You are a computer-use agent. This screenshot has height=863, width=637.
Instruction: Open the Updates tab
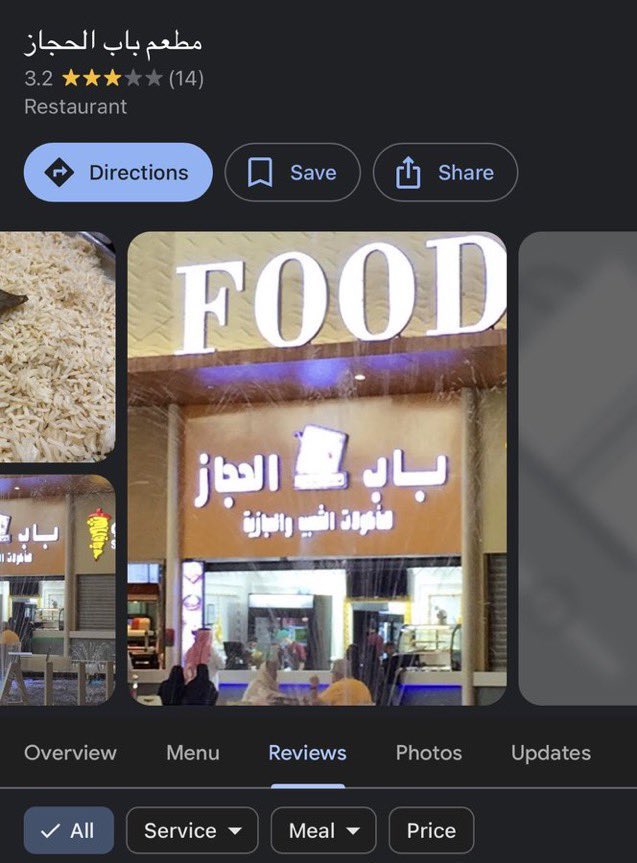550,753
